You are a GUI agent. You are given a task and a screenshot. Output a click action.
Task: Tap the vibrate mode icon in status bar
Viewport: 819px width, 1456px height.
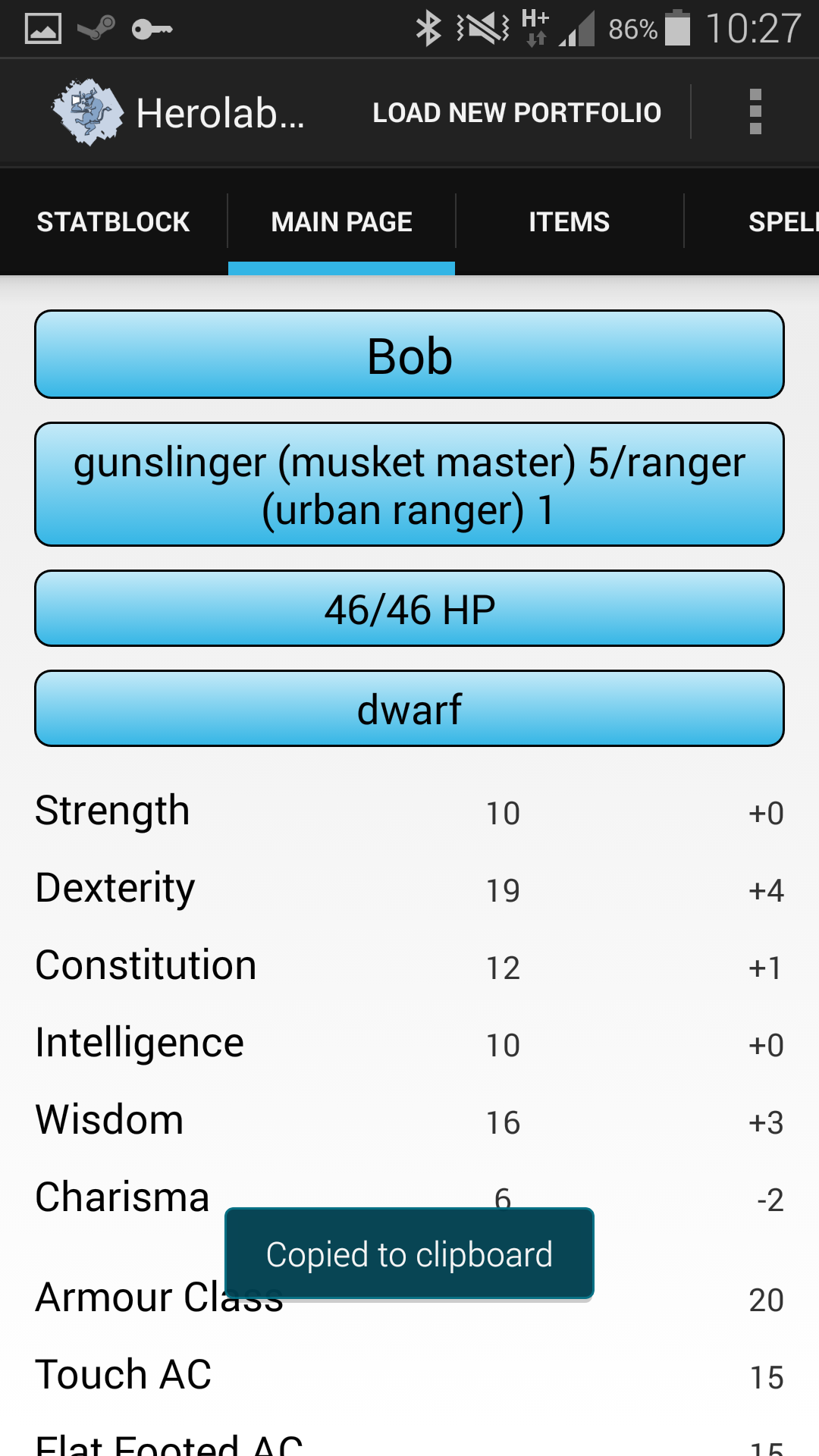[479, 28]
